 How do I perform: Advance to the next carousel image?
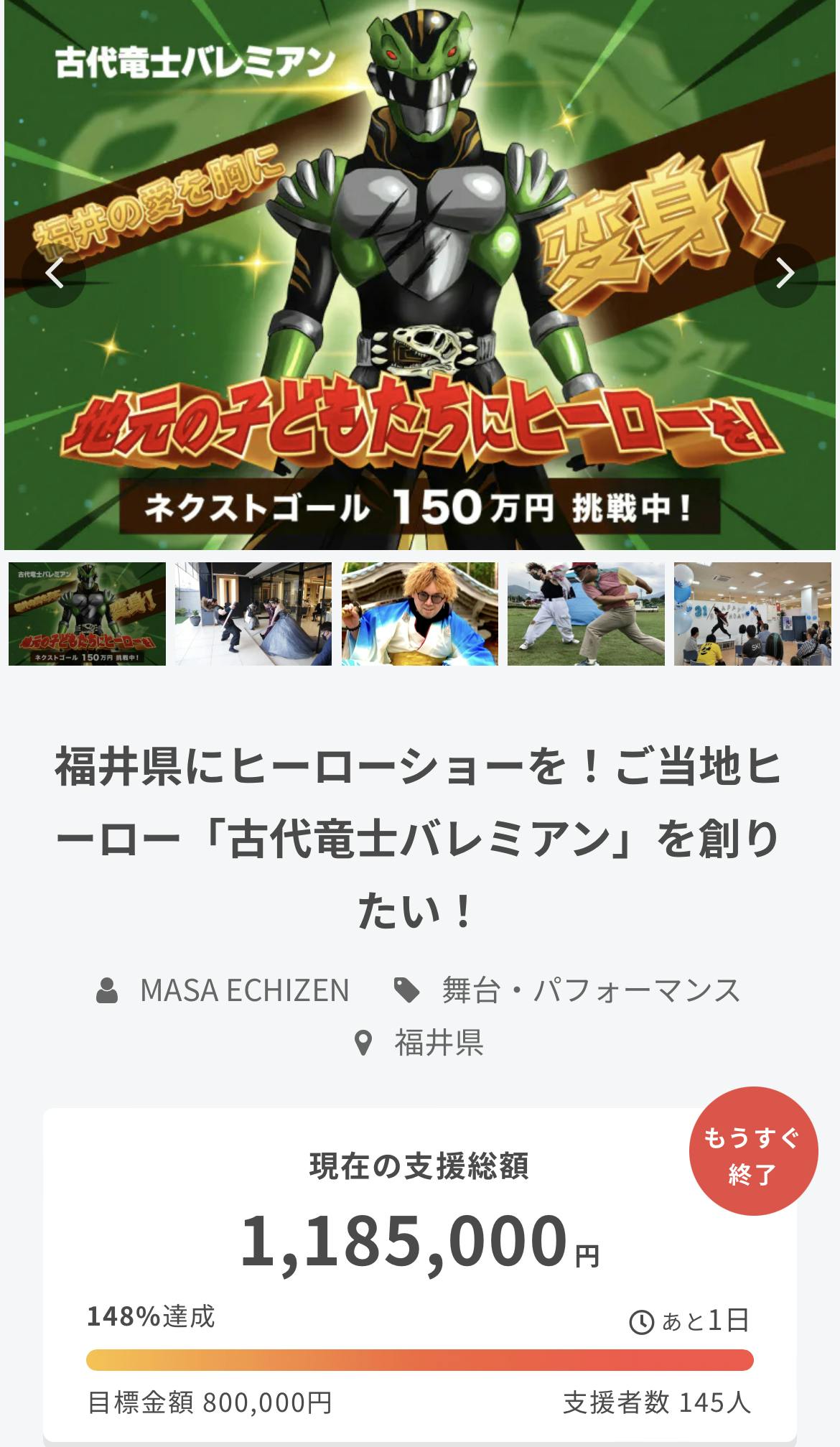[x=785, y=274]
